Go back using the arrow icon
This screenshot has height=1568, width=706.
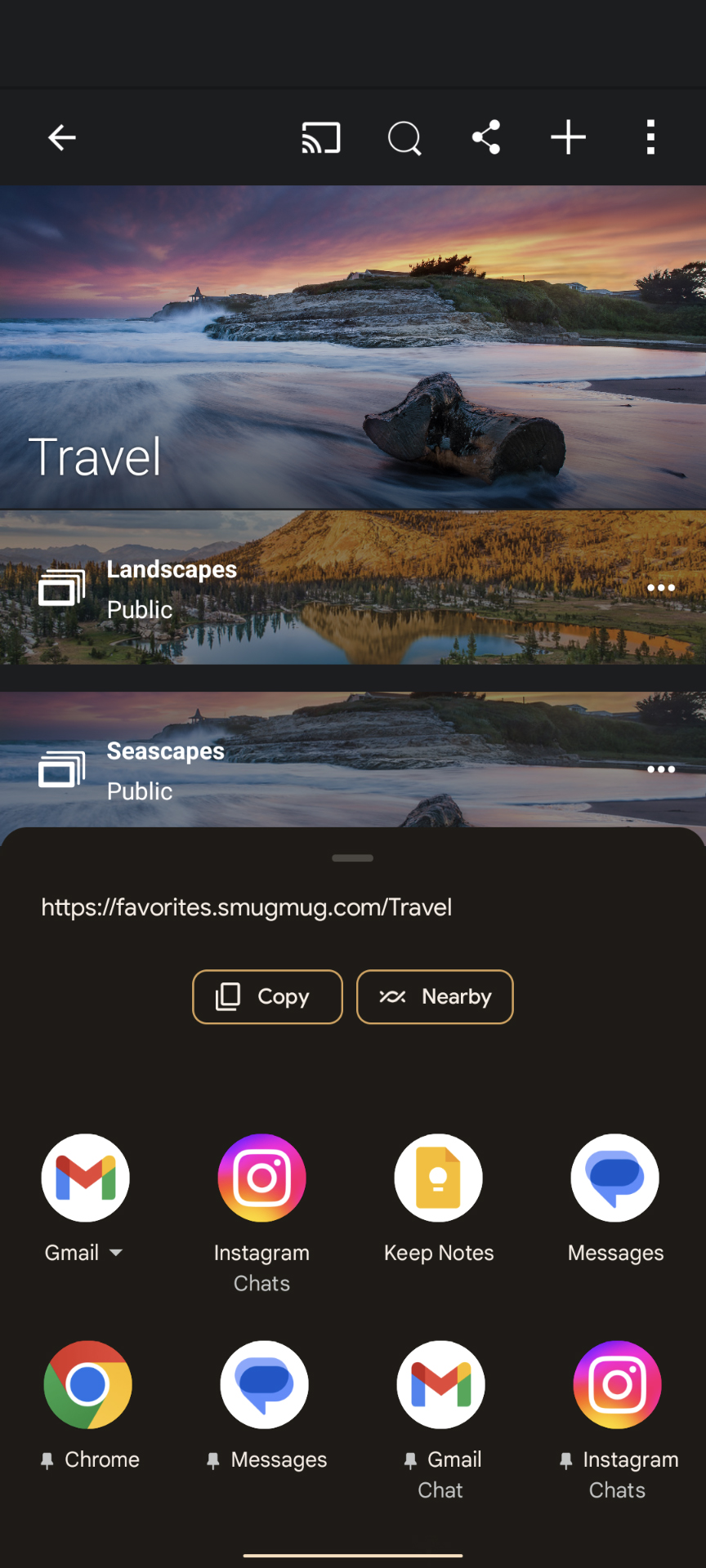coord(62,137)
